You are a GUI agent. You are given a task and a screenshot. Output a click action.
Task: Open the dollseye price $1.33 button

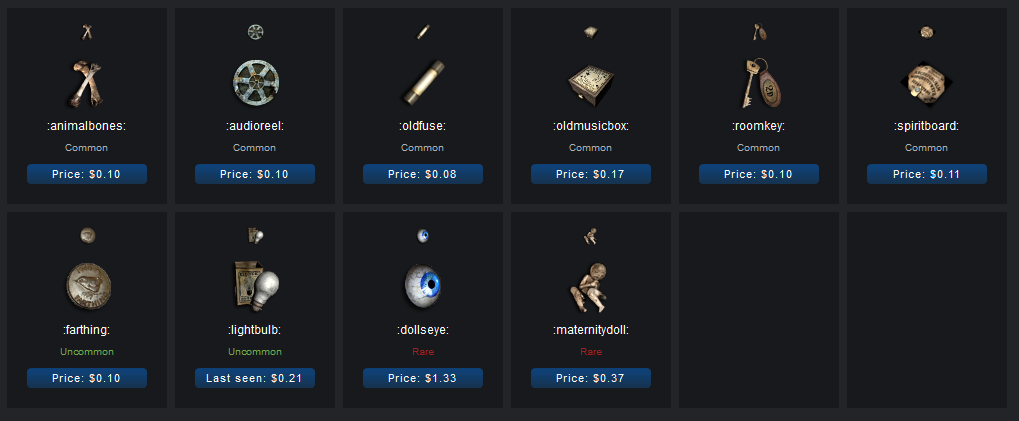[x=423, y=378]
